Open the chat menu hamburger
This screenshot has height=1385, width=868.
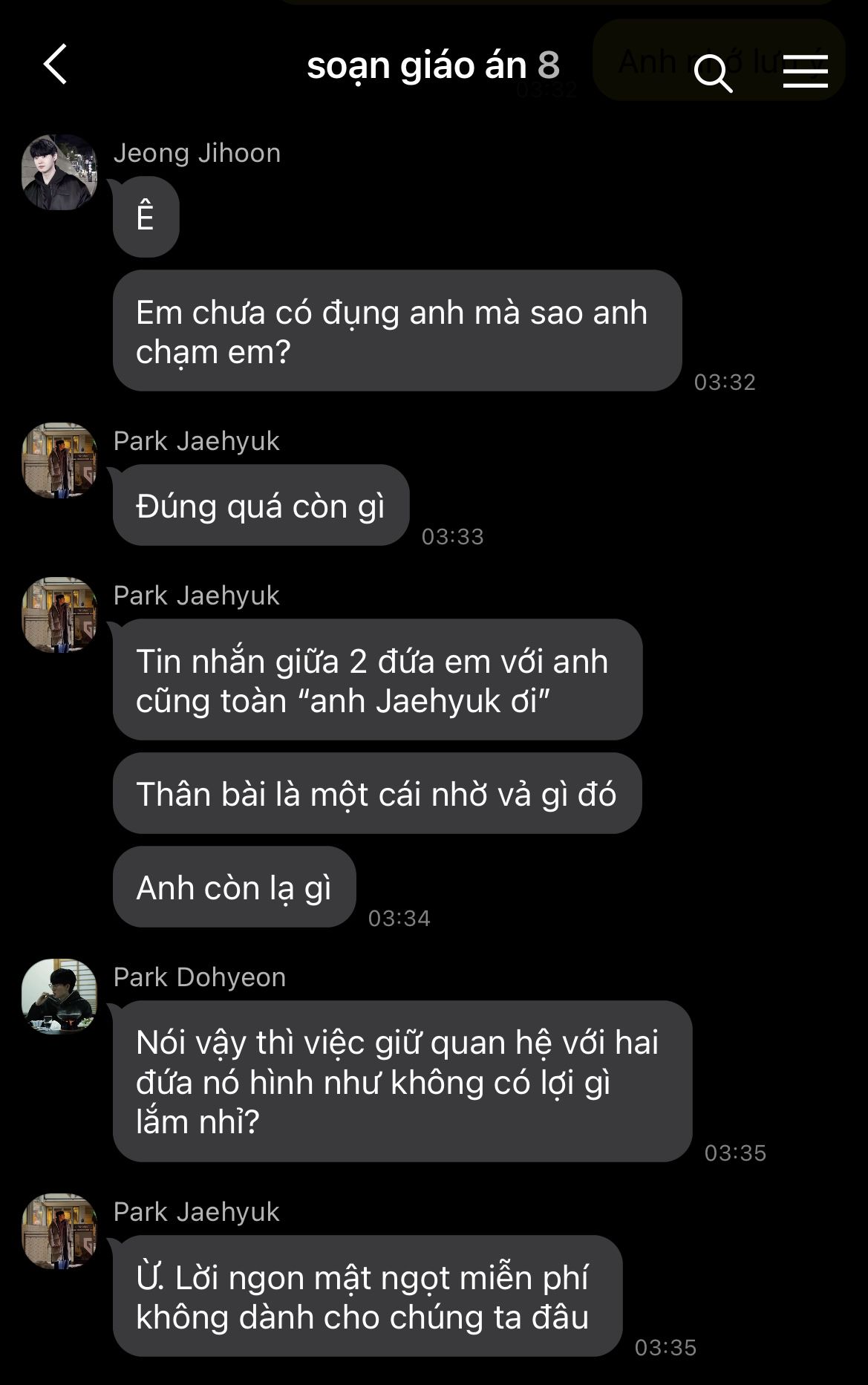point(805,71)
